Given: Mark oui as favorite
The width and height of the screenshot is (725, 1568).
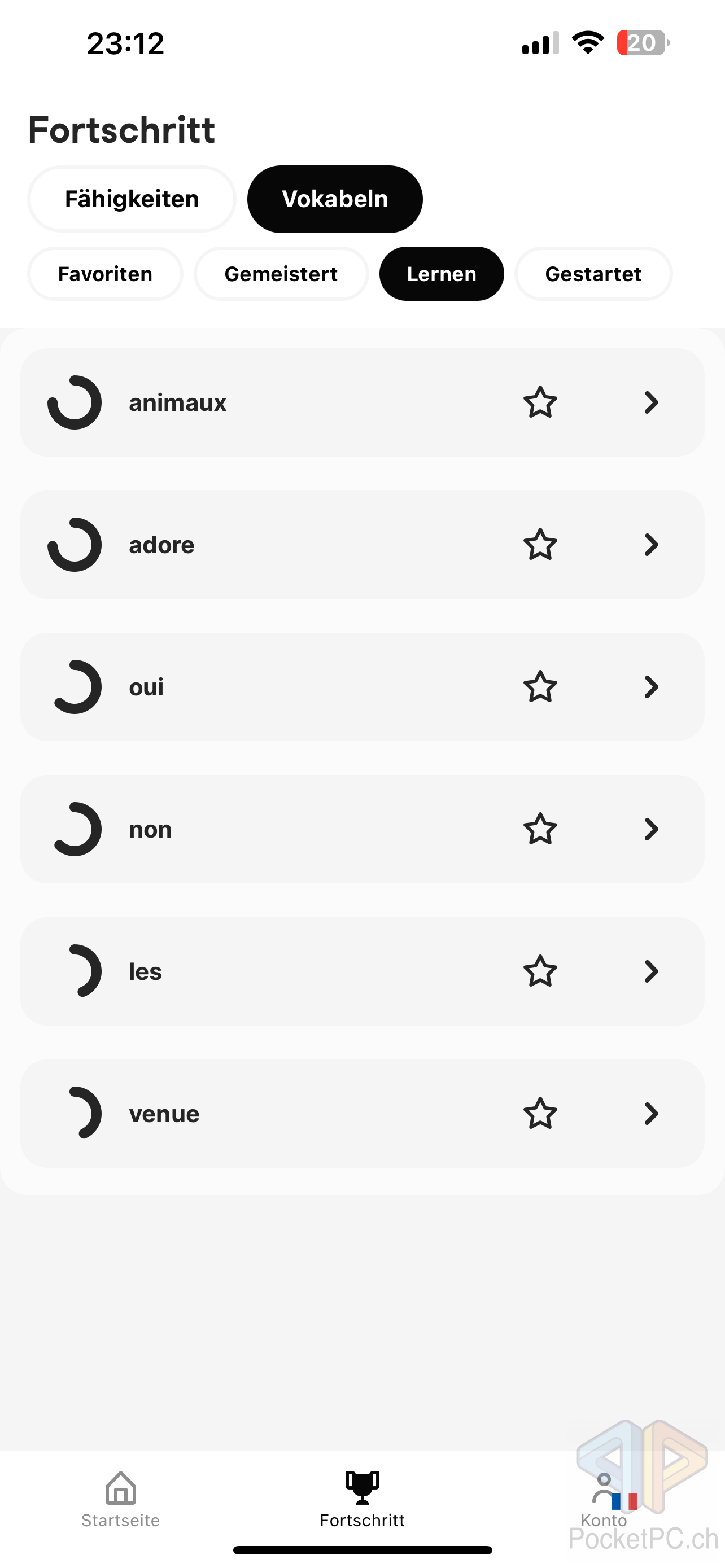Looking at the screenshot, I should tap(540, 687).
